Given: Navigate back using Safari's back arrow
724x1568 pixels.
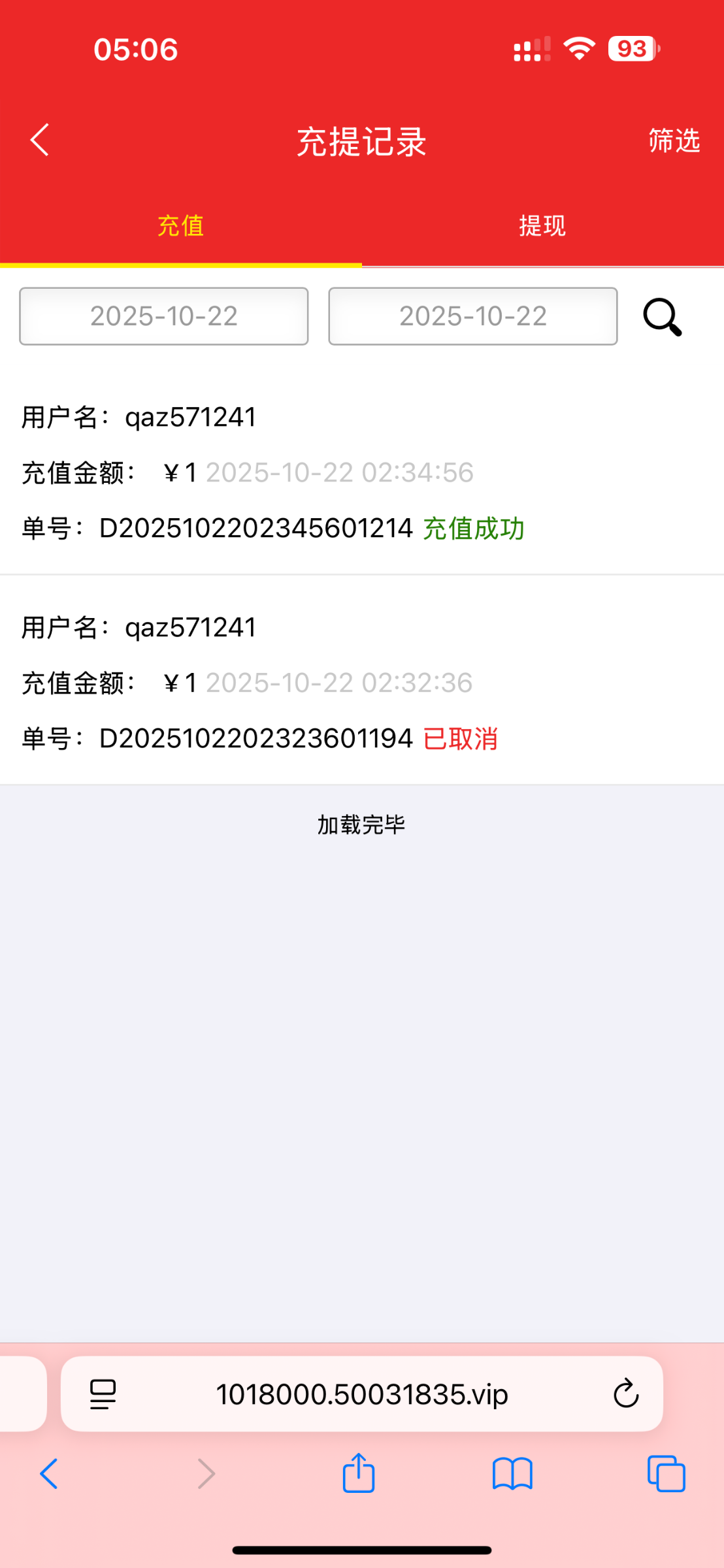Looking at the screenshot, I should tap(49, 1473).
